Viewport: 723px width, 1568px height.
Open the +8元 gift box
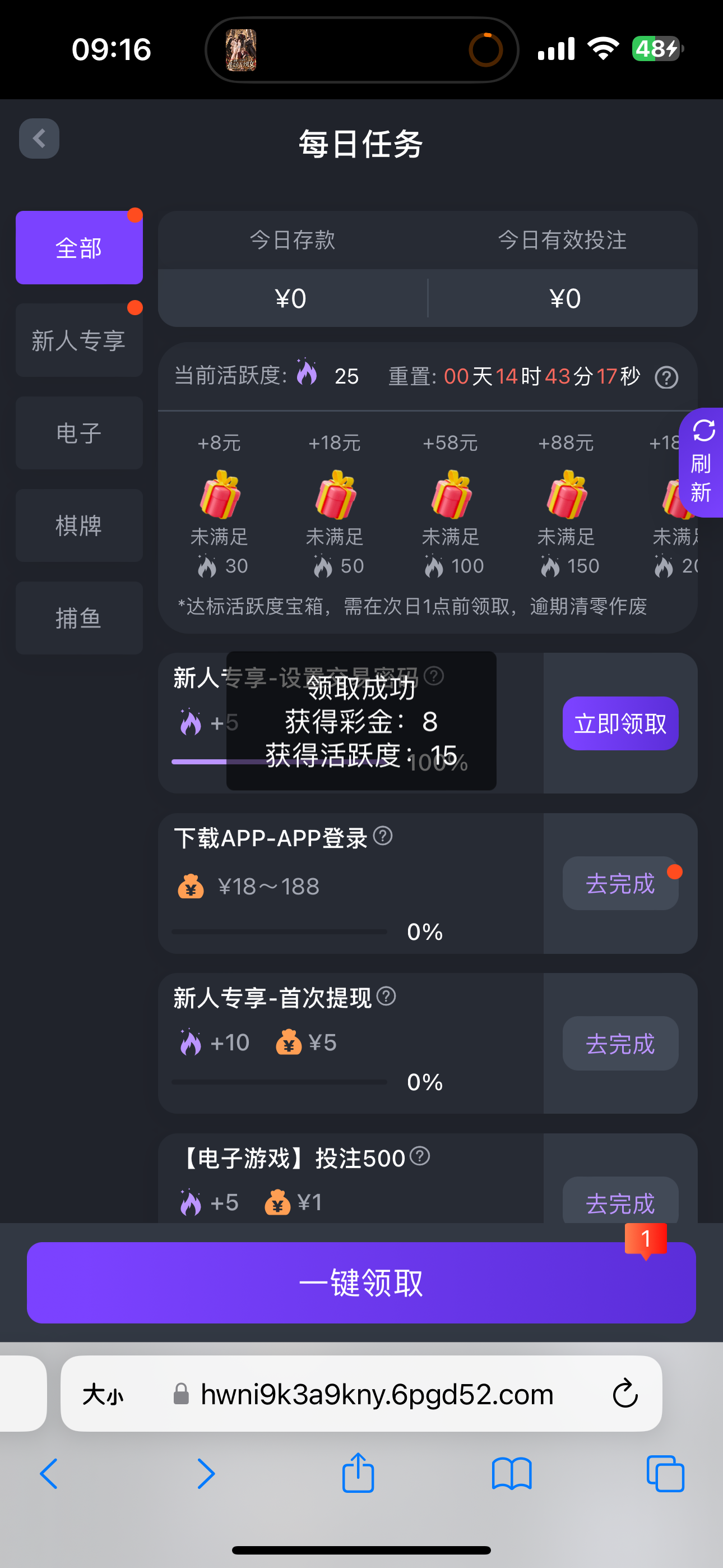pos(220,494)
